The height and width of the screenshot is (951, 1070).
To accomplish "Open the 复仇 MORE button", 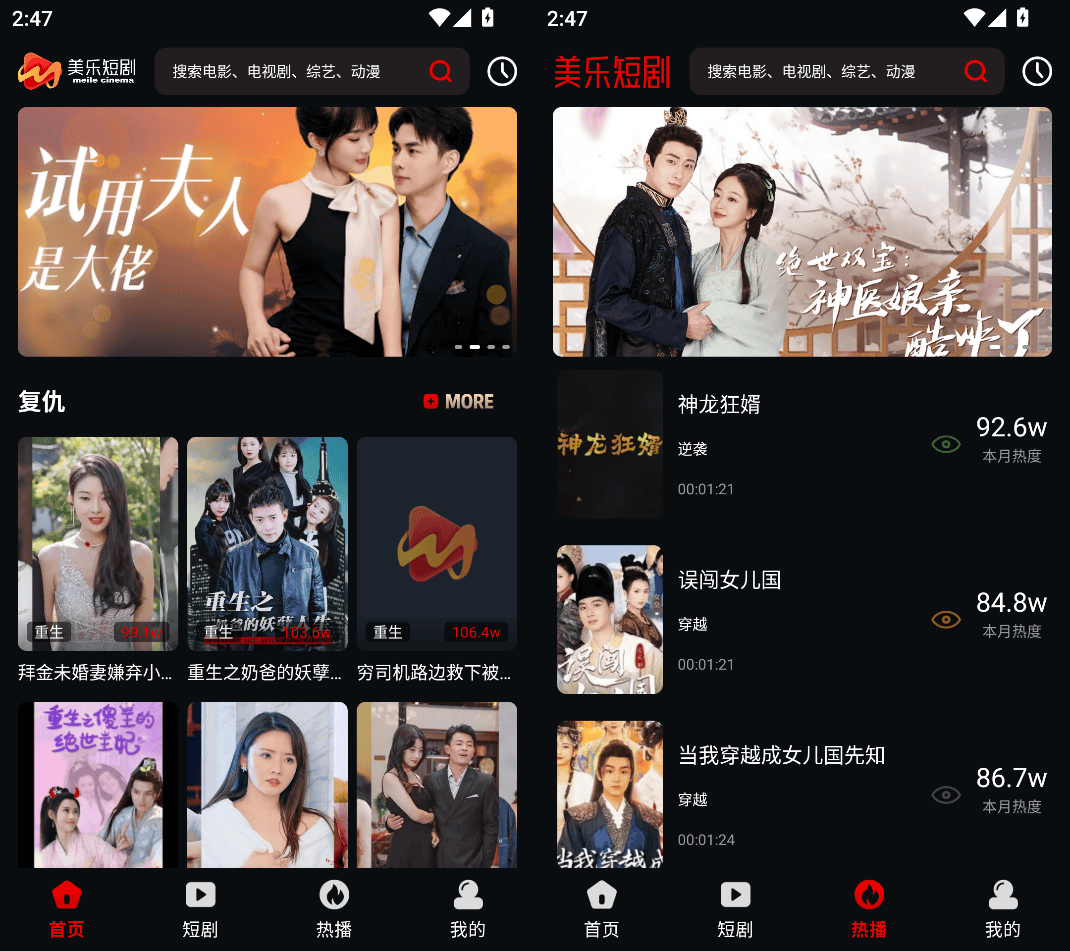I will pos(459,401).
